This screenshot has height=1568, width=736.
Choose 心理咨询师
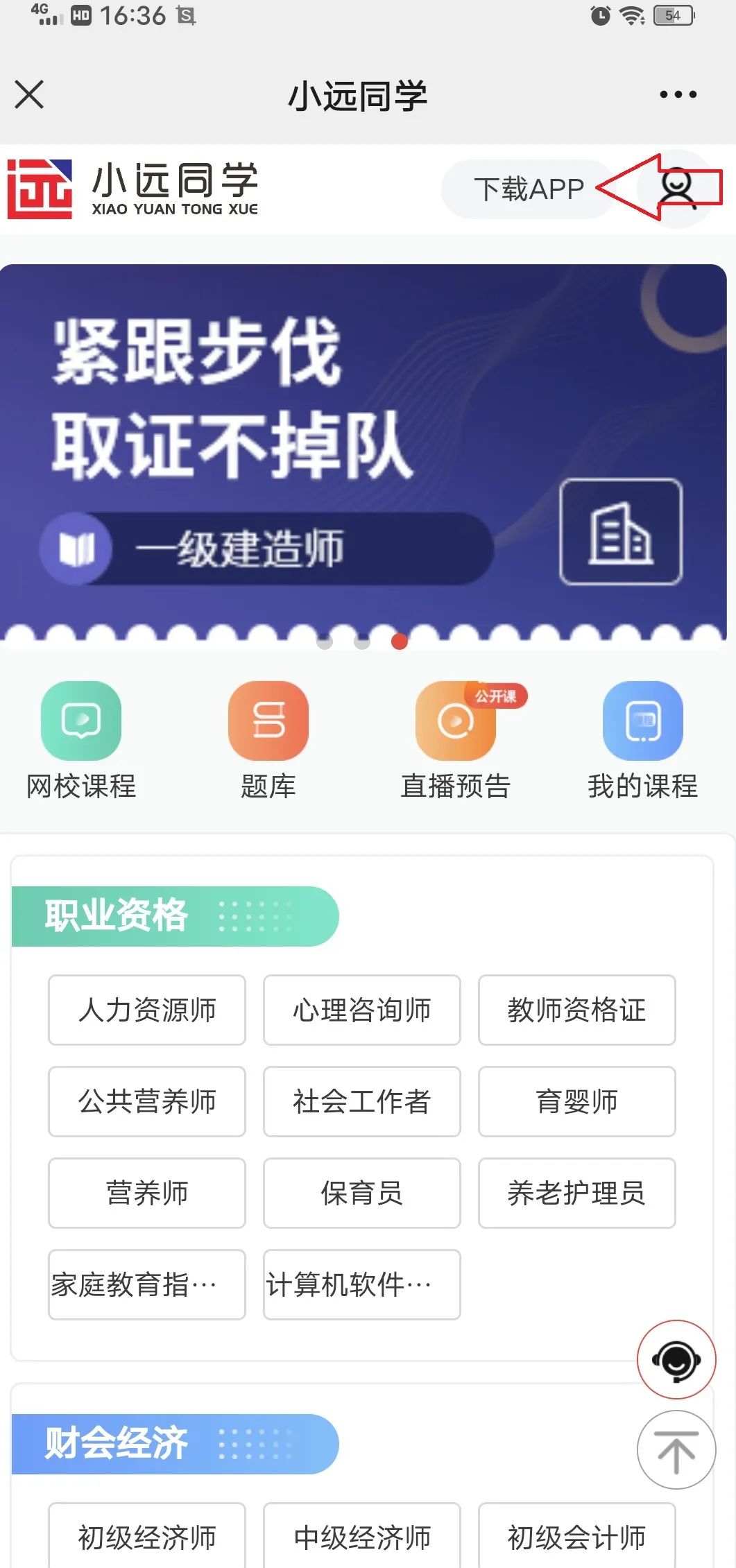pyautogui.click(x=361, y=1010)
